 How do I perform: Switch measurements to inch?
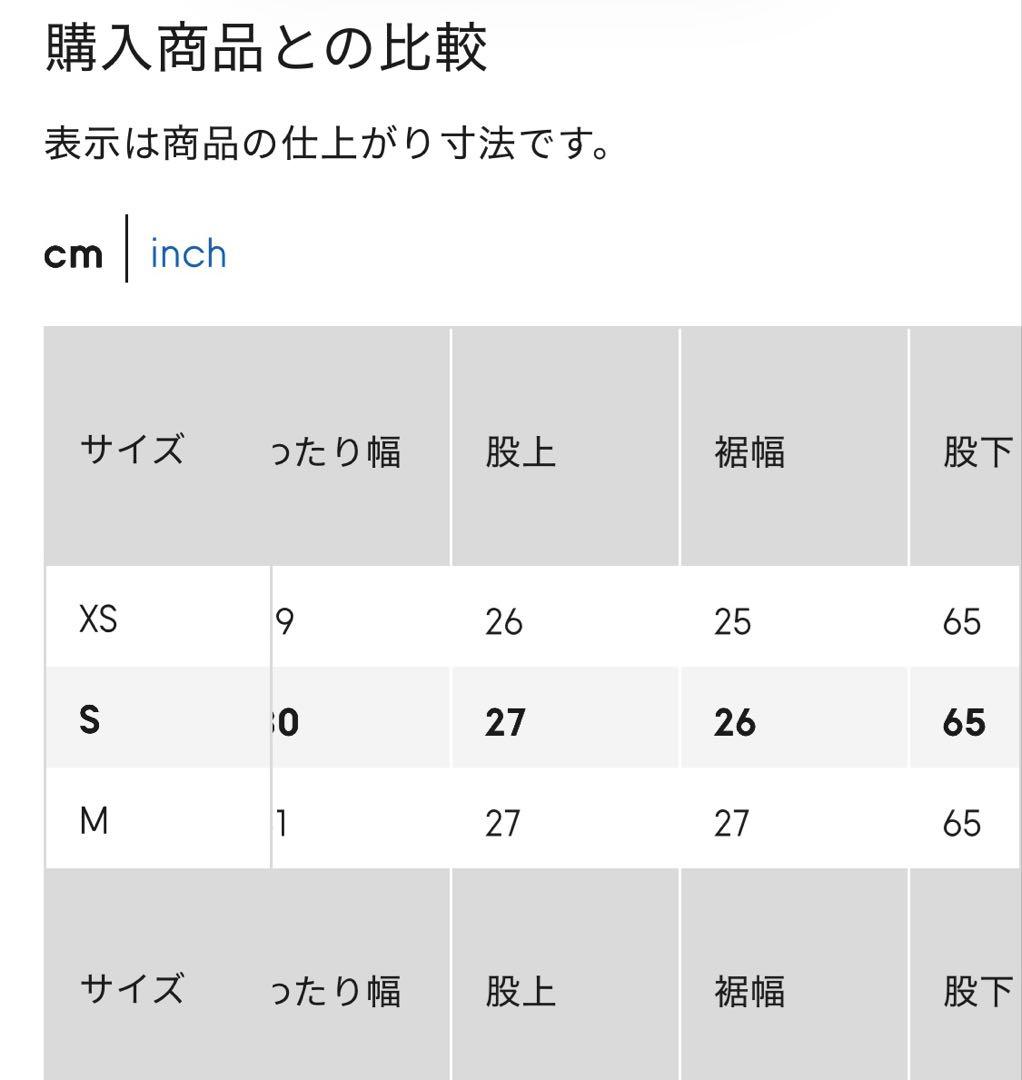coord(188,254)
